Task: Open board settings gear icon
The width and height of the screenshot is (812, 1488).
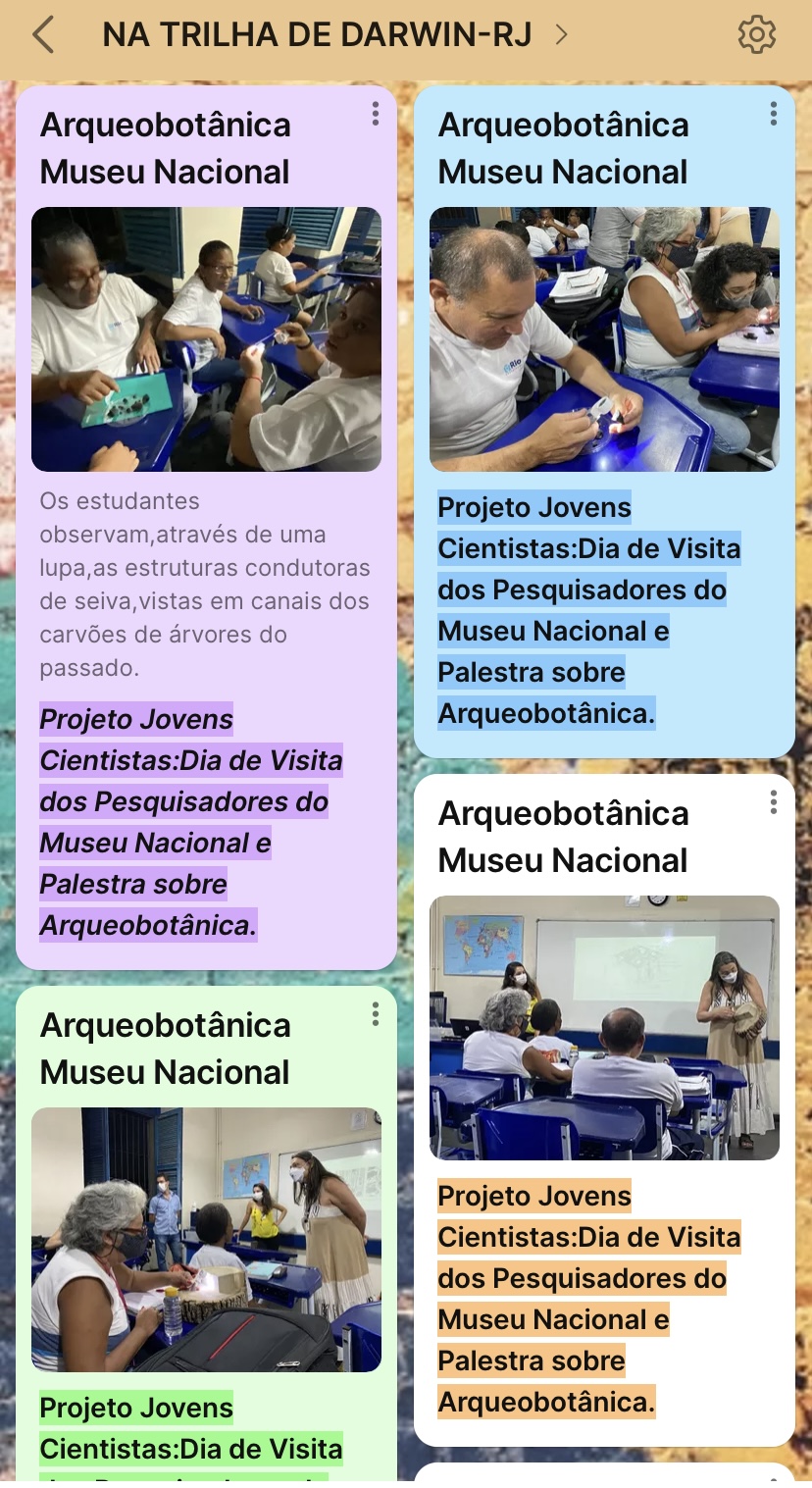Action: click(756, 35)
